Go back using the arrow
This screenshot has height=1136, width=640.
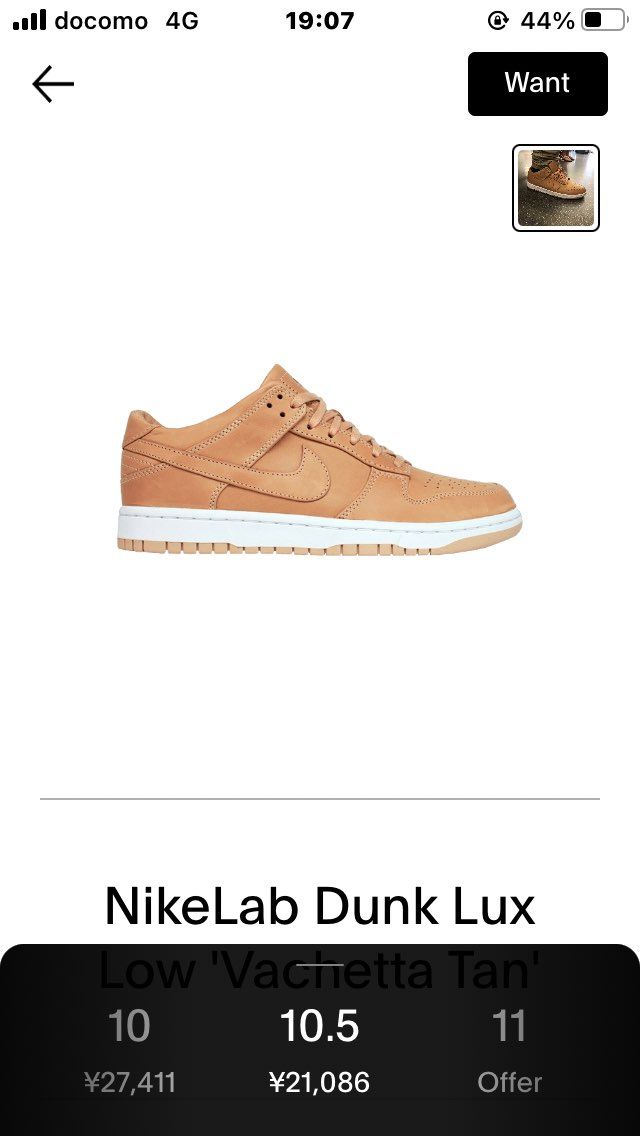(53, 85)
